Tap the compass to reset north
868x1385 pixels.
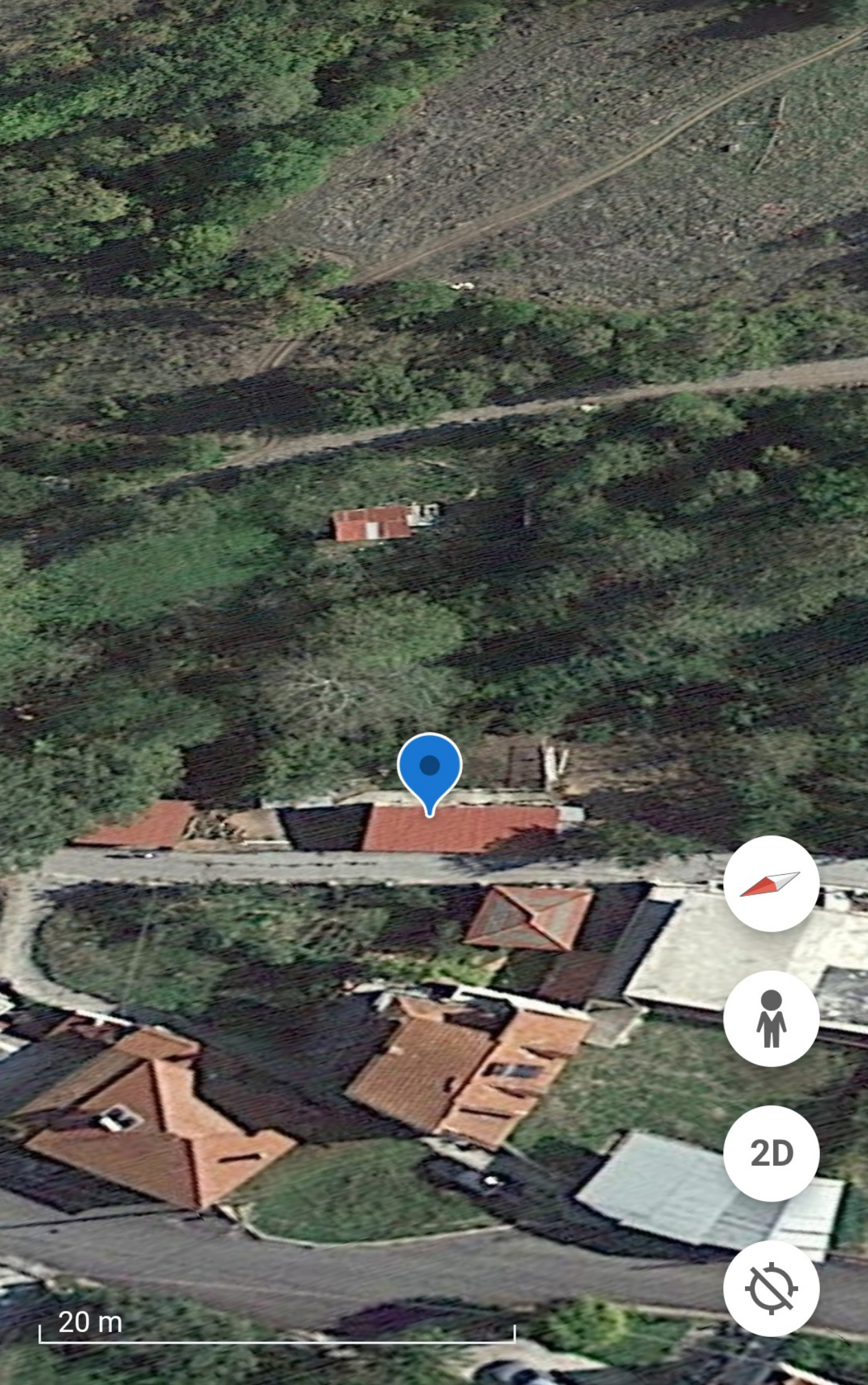click(770, 883)
